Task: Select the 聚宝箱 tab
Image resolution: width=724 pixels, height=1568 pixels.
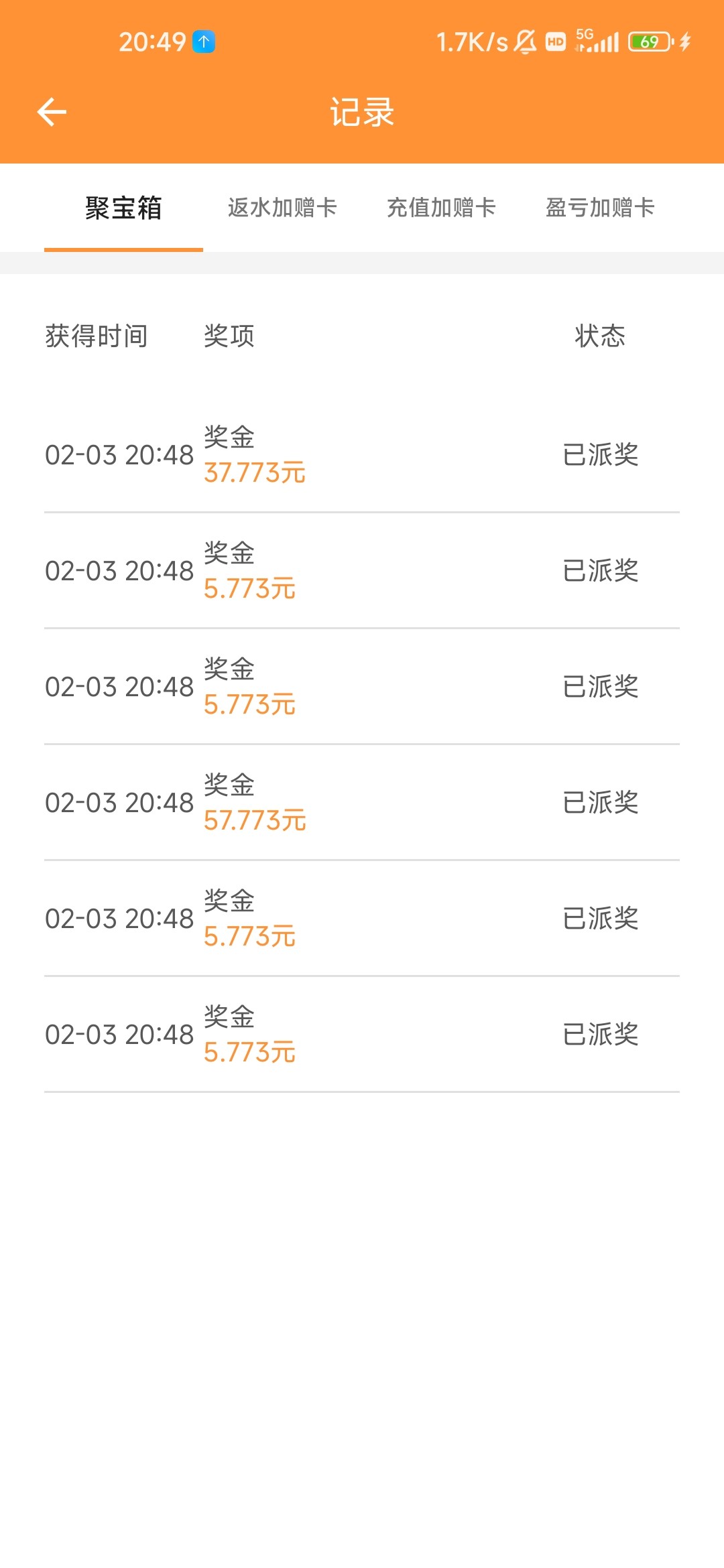Action: [x=123, y=208]
